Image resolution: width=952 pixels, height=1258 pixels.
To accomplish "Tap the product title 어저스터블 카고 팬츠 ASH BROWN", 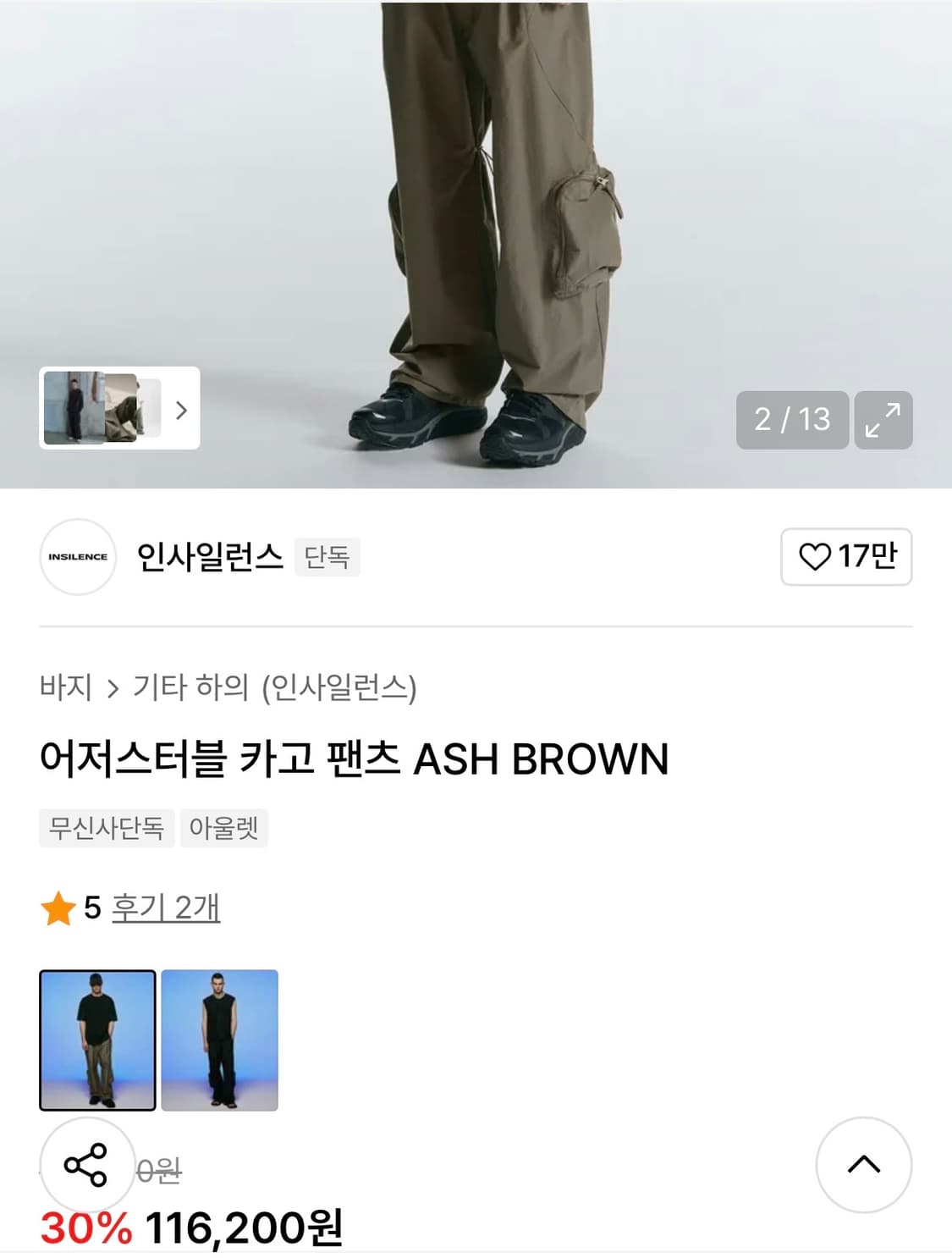I will tap(355, 760).
